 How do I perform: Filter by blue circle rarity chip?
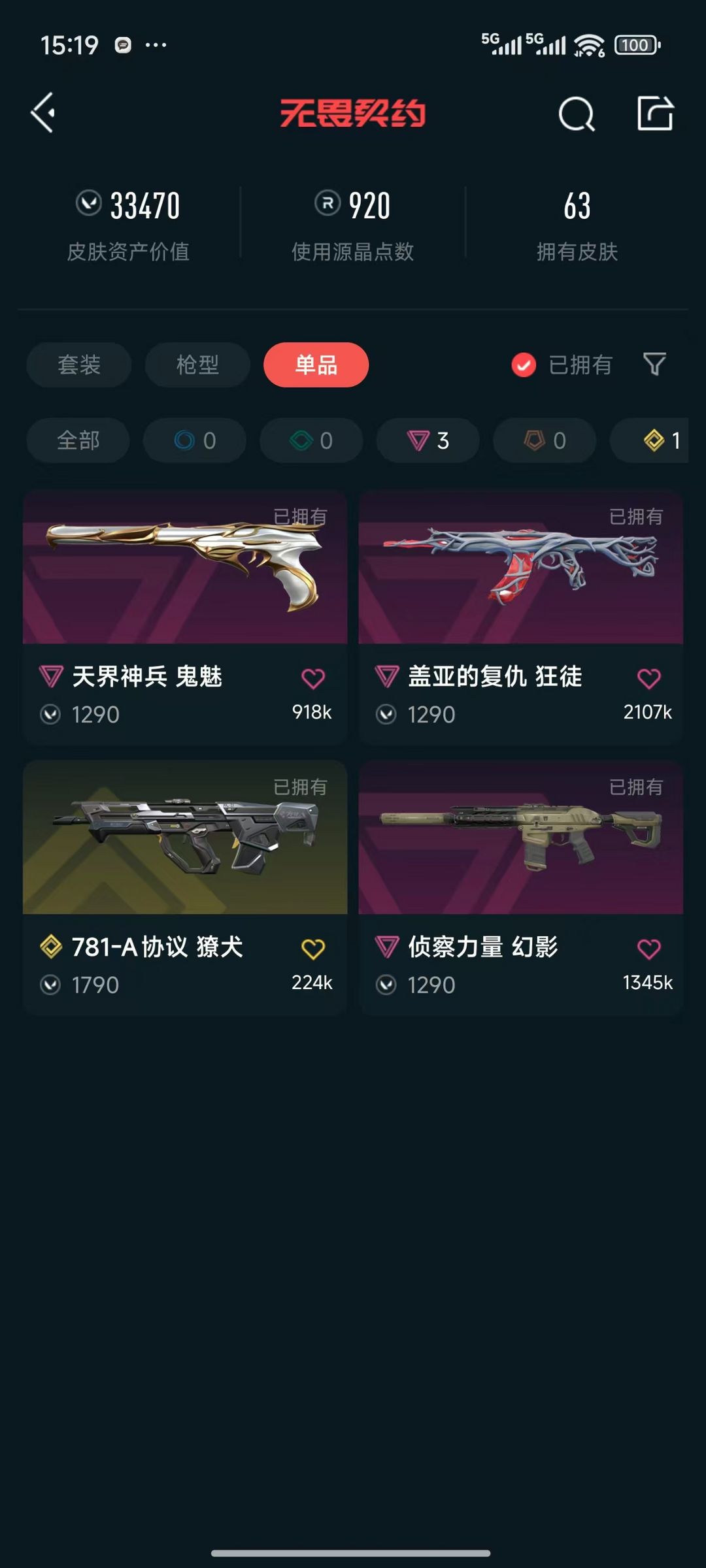(195, 440)
